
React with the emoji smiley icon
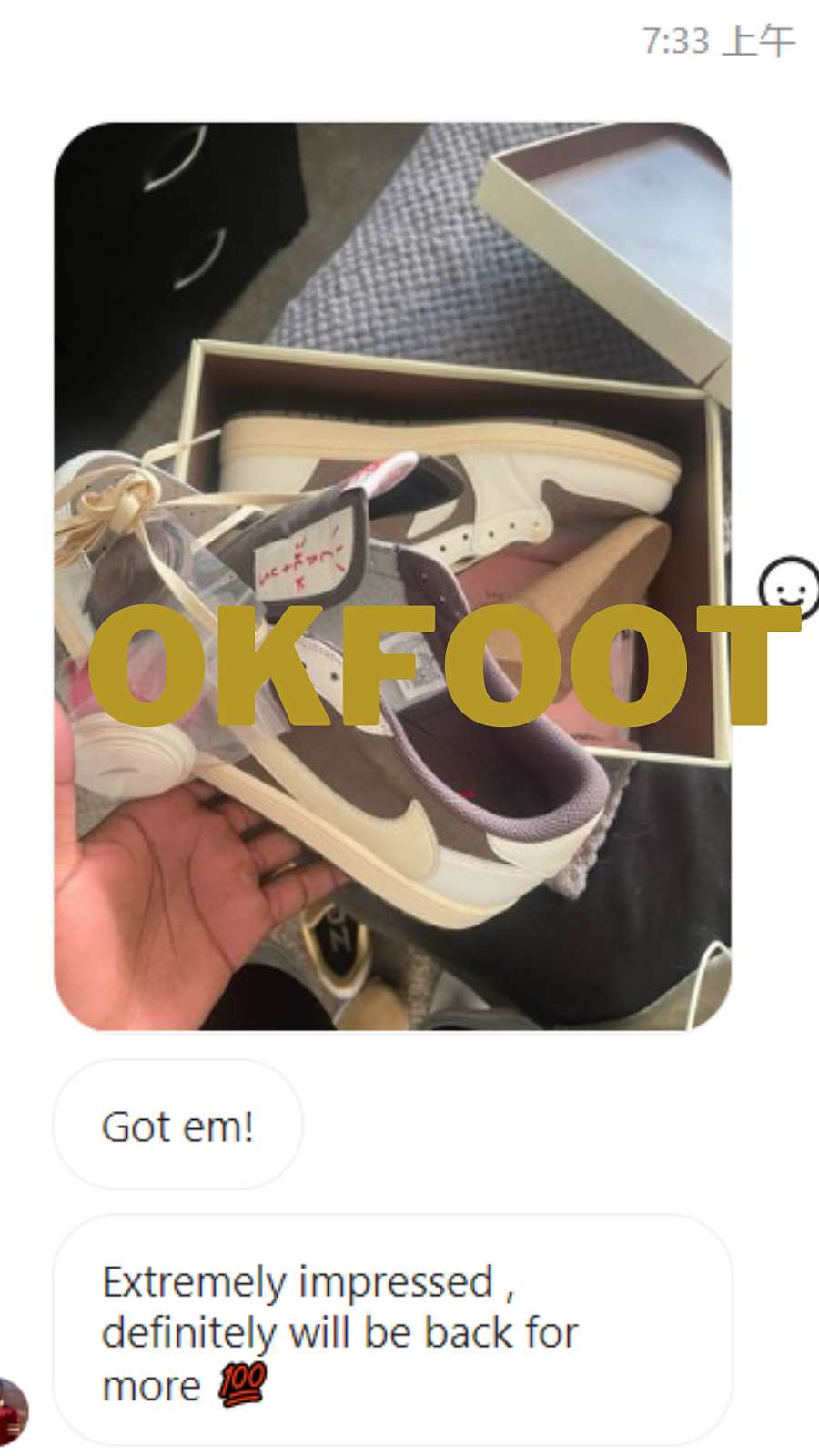(788, 586)
